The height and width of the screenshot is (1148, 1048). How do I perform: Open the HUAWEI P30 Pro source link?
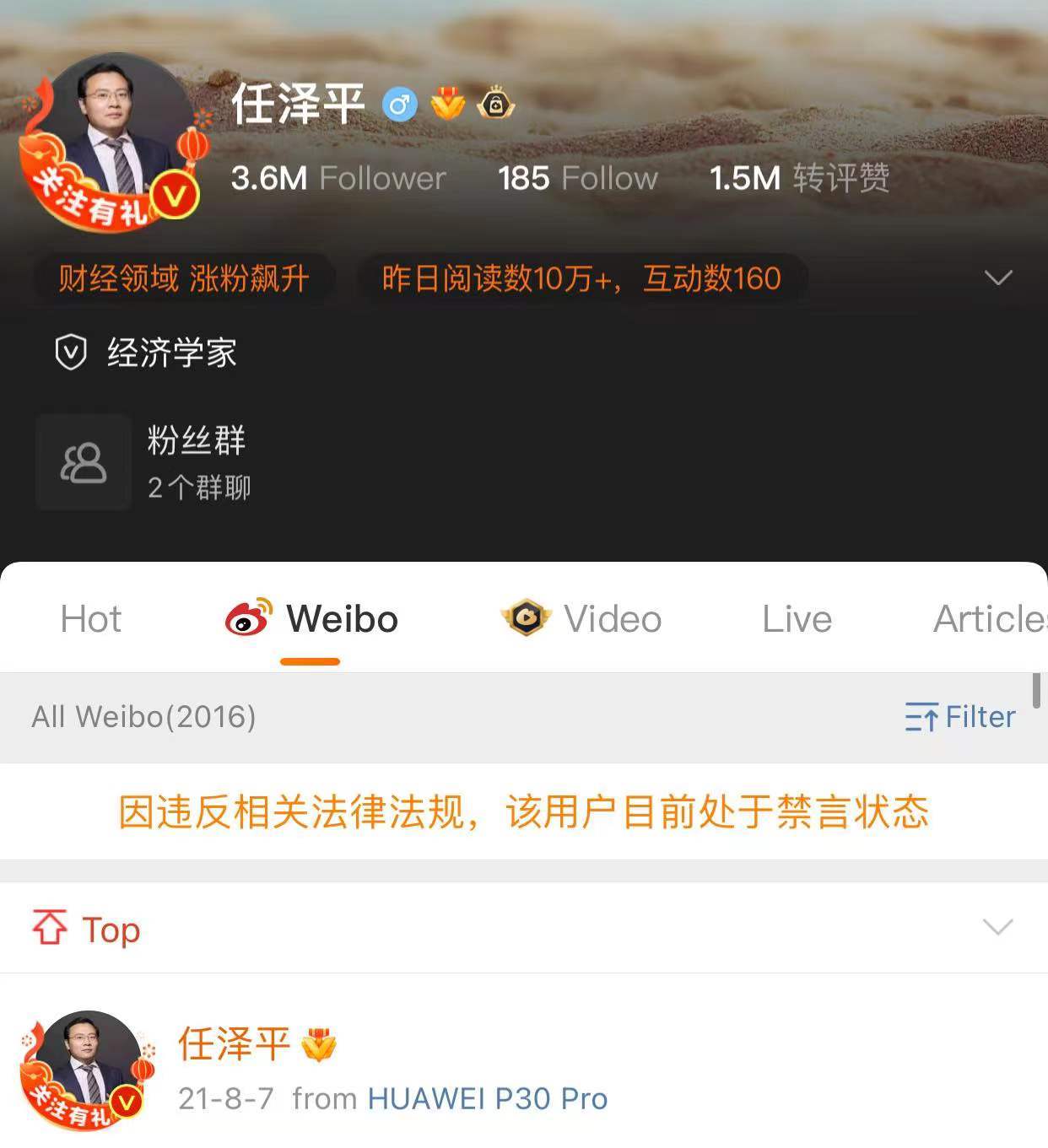pos(487,1099)
